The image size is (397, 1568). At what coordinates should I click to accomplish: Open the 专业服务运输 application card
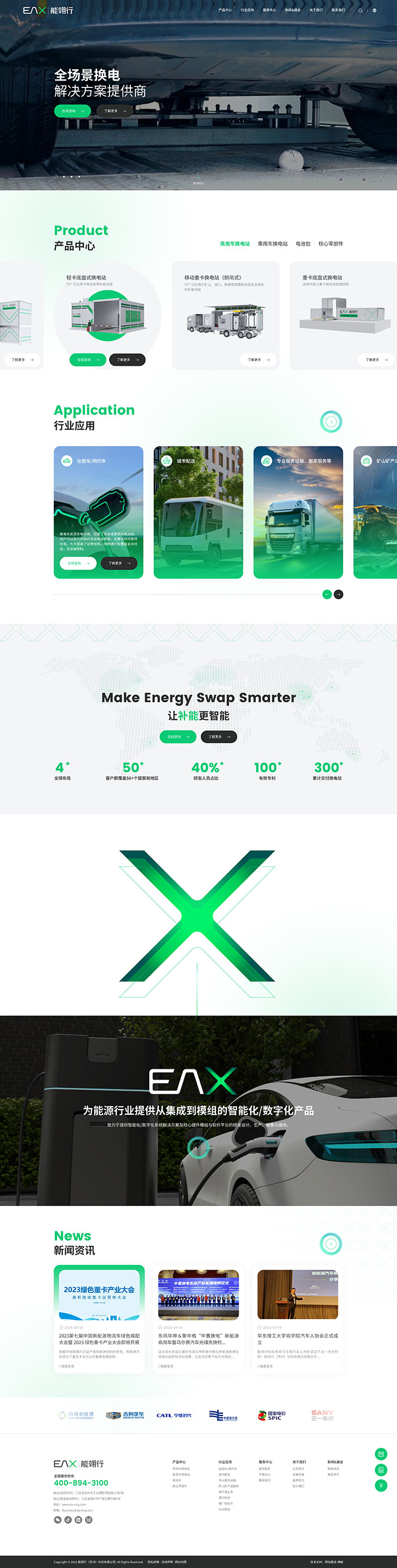point(298,512)
